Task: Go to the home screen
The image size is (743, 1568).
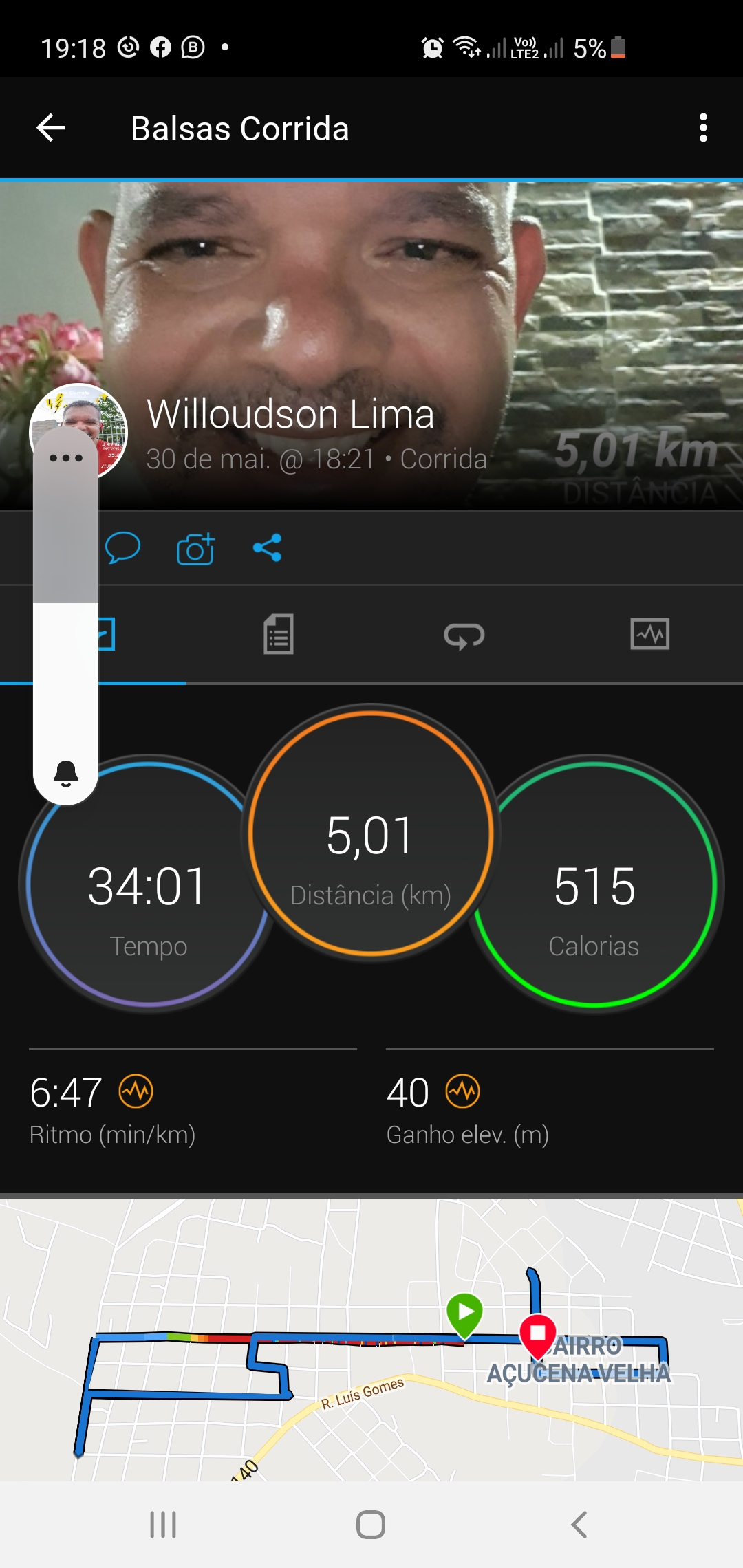Action: pyautogui.click(x=371, y=1525)
